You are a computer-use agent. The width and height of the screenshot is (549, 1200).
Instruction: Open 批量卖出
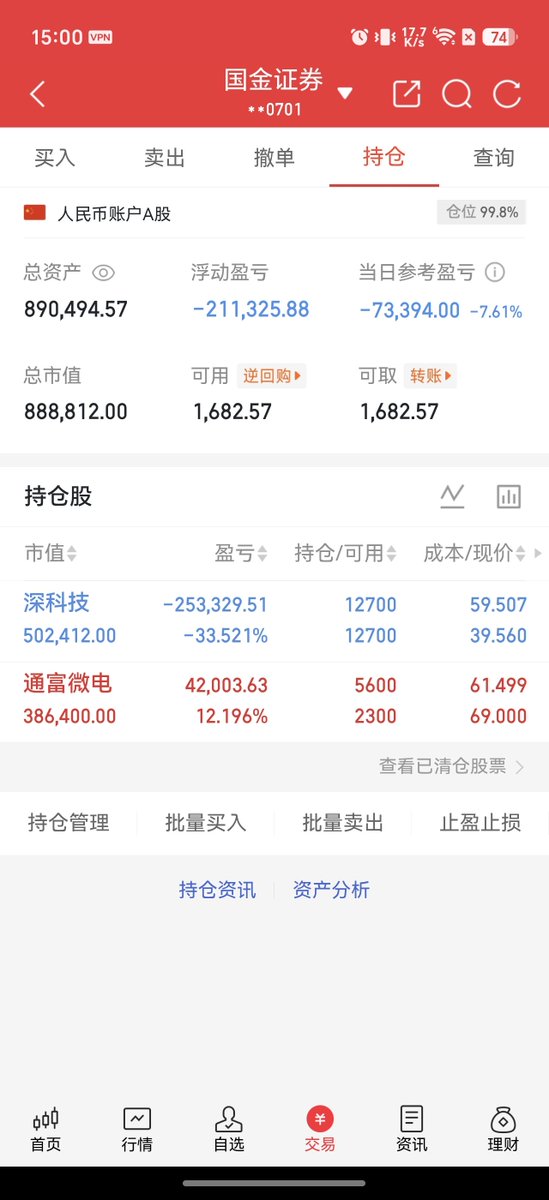pyautogui.click(x=343, y=823)
